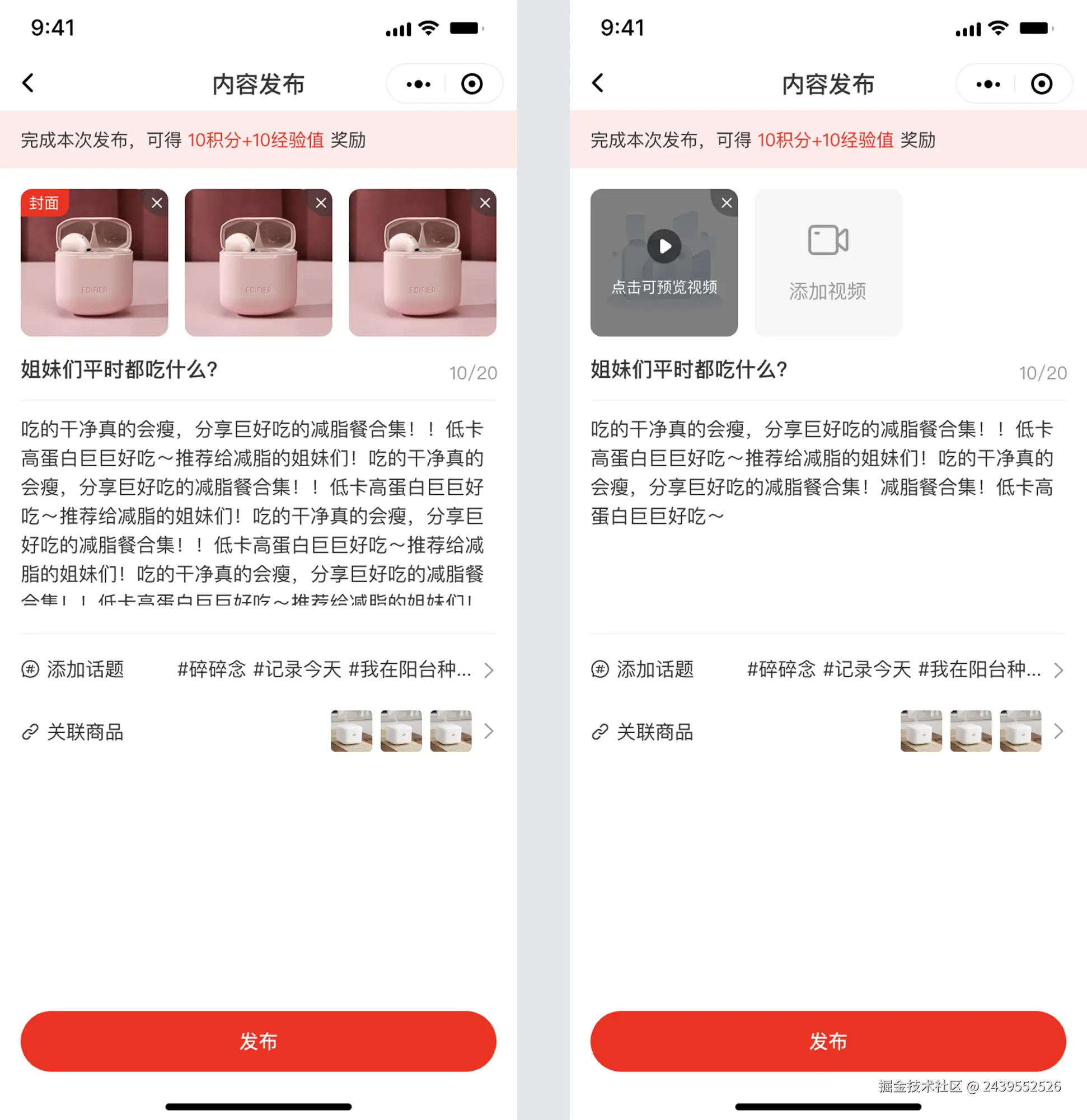The image size is (1087, 1120).
Task: Close the mini program from the image post screen
Action: pyautogui.click(x=471, y=84)
